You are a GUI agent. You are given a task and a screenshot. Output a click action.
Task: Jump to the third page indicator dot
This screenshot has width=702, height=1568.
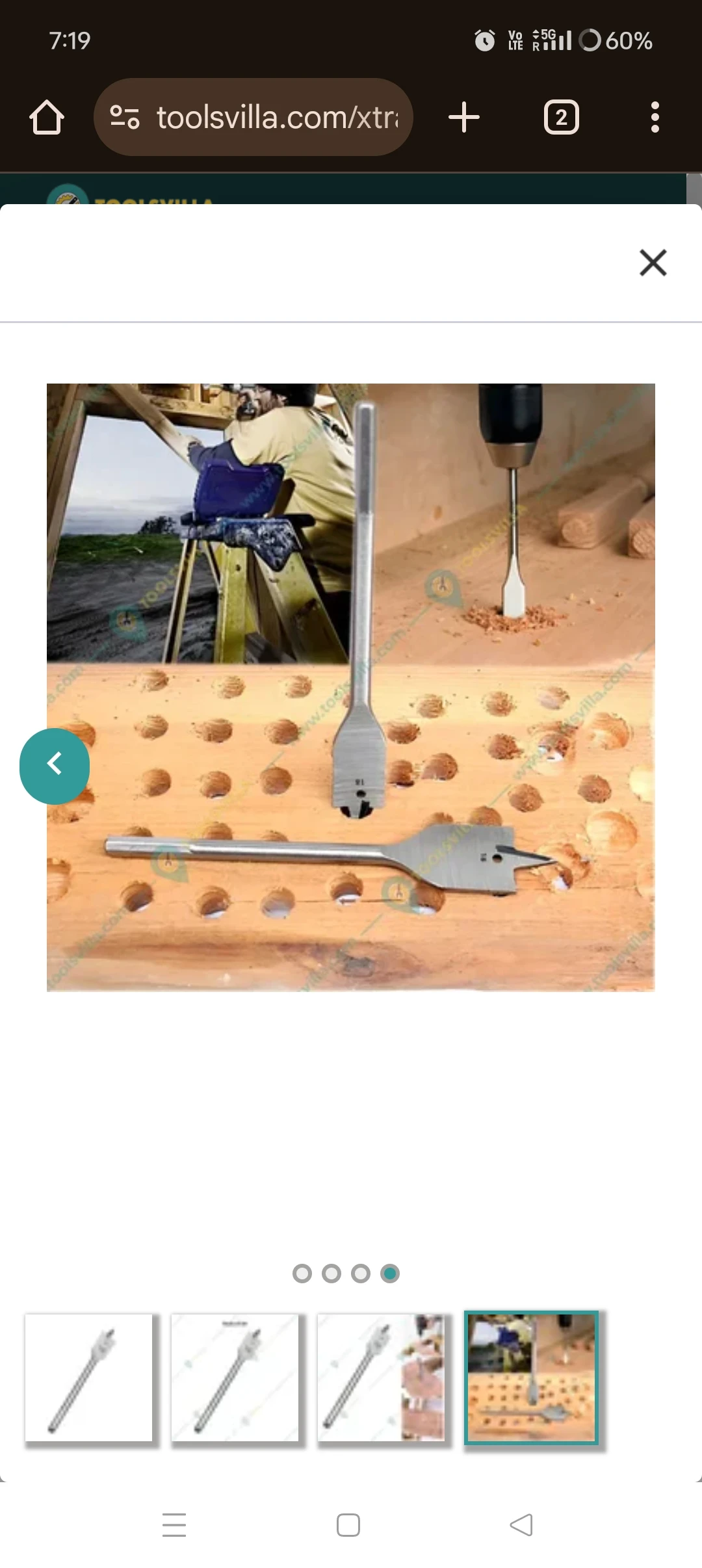point(361,1273)
